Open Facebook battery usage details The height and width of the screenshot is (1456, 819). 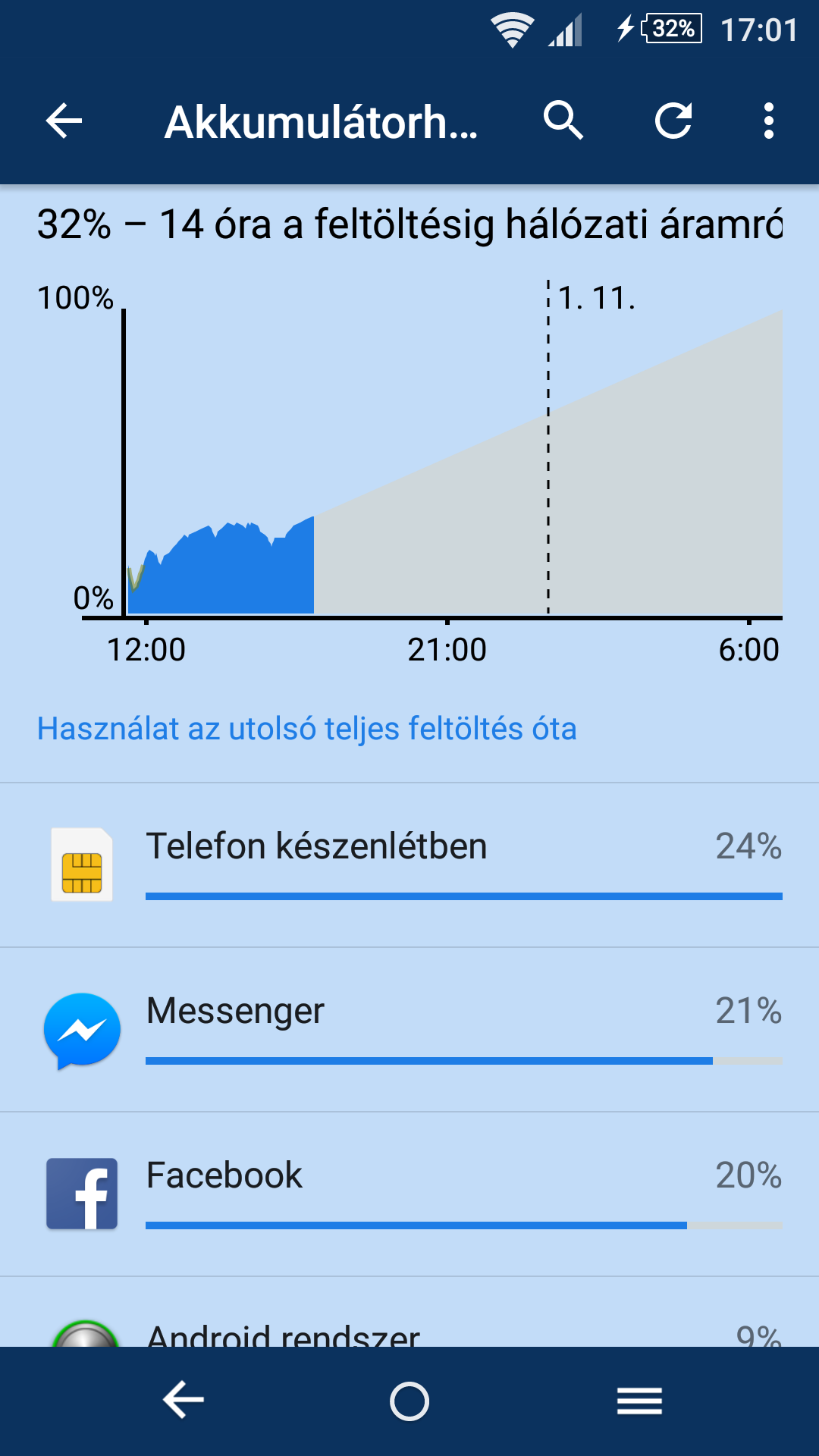pyautogui.click(x=409, y=1194)
